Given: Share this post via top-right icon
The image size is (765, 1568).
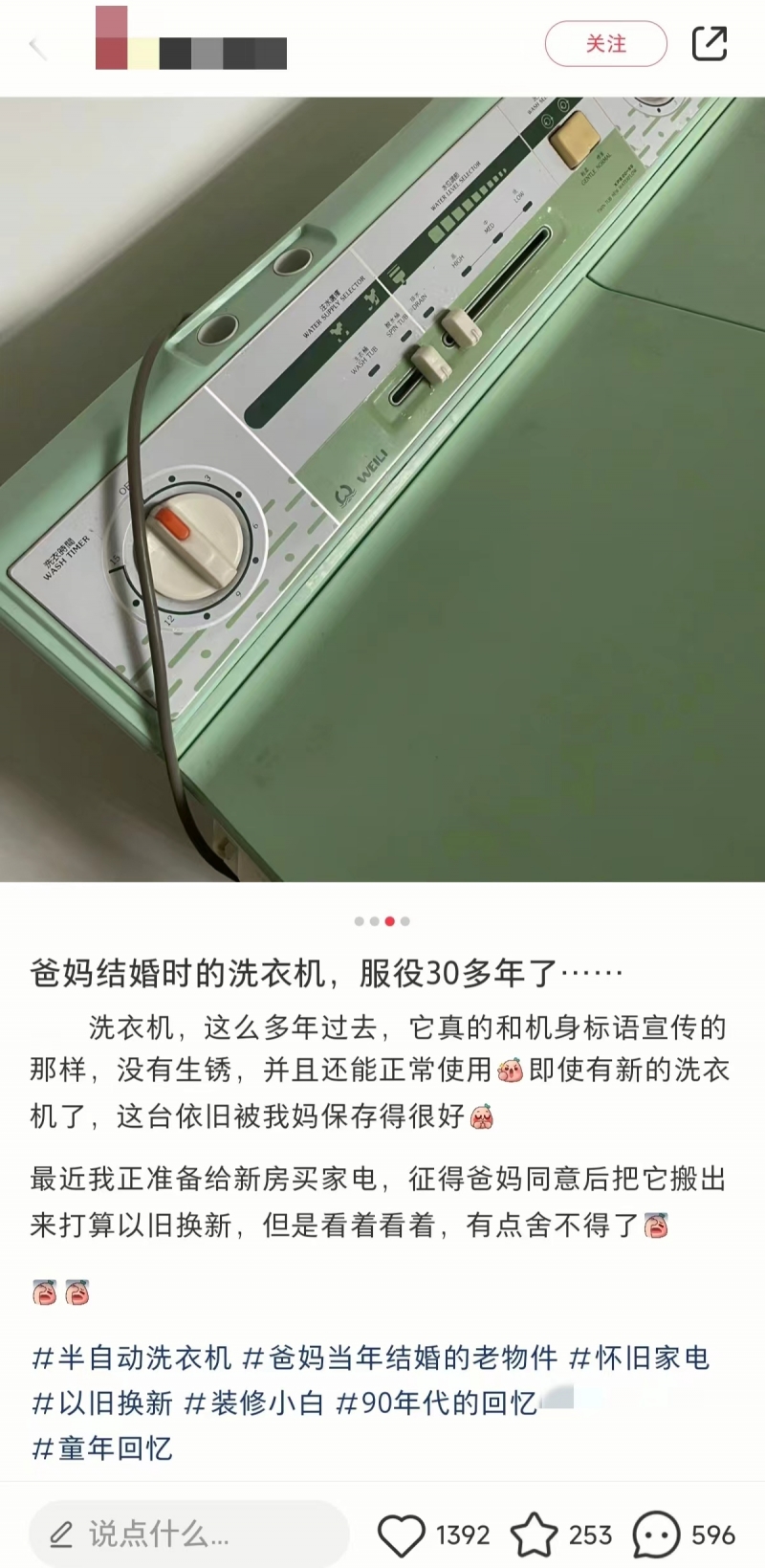Looking at the screenshot, I should [x=709, y=44].
